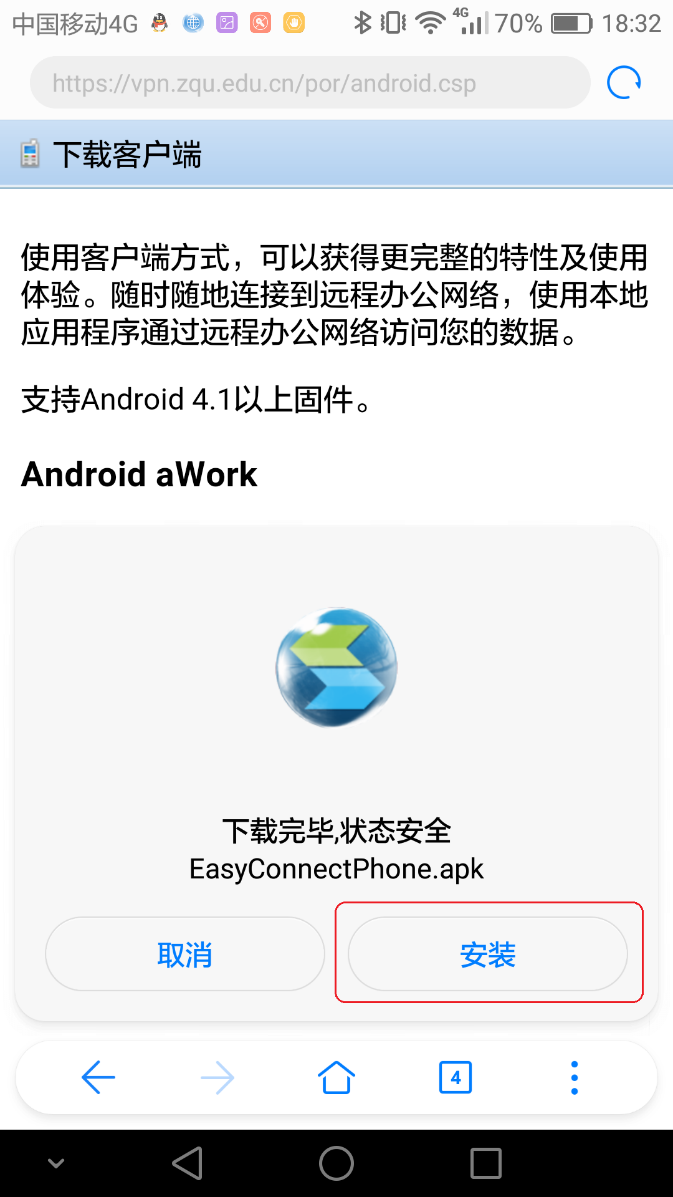Open the browser overflow menu
This screenshot has width=673, height=1197.
(x=574, y=1077)
